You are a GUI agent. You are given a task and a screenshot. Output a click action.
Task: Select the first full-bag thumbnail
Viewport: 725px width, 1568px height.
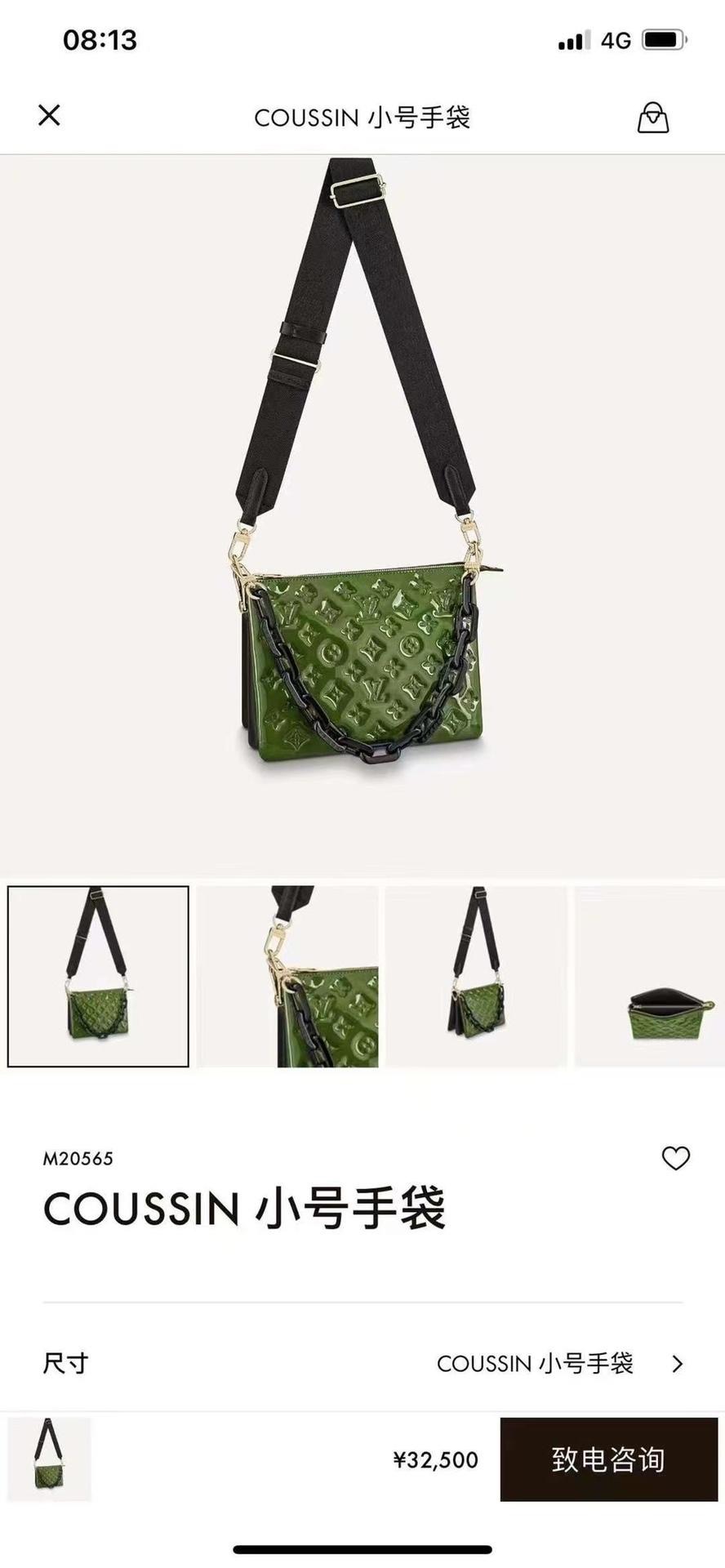point(98,977)
